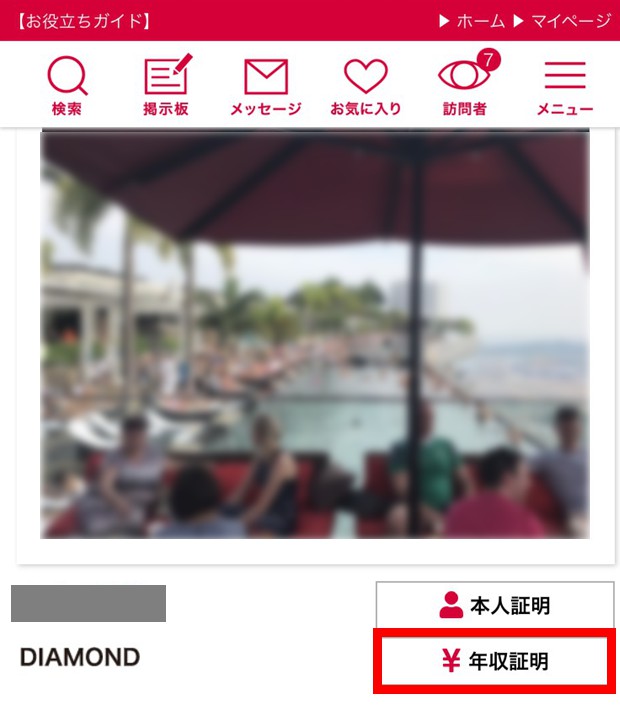Open the メニュー hamburger menu

[564, 86]
